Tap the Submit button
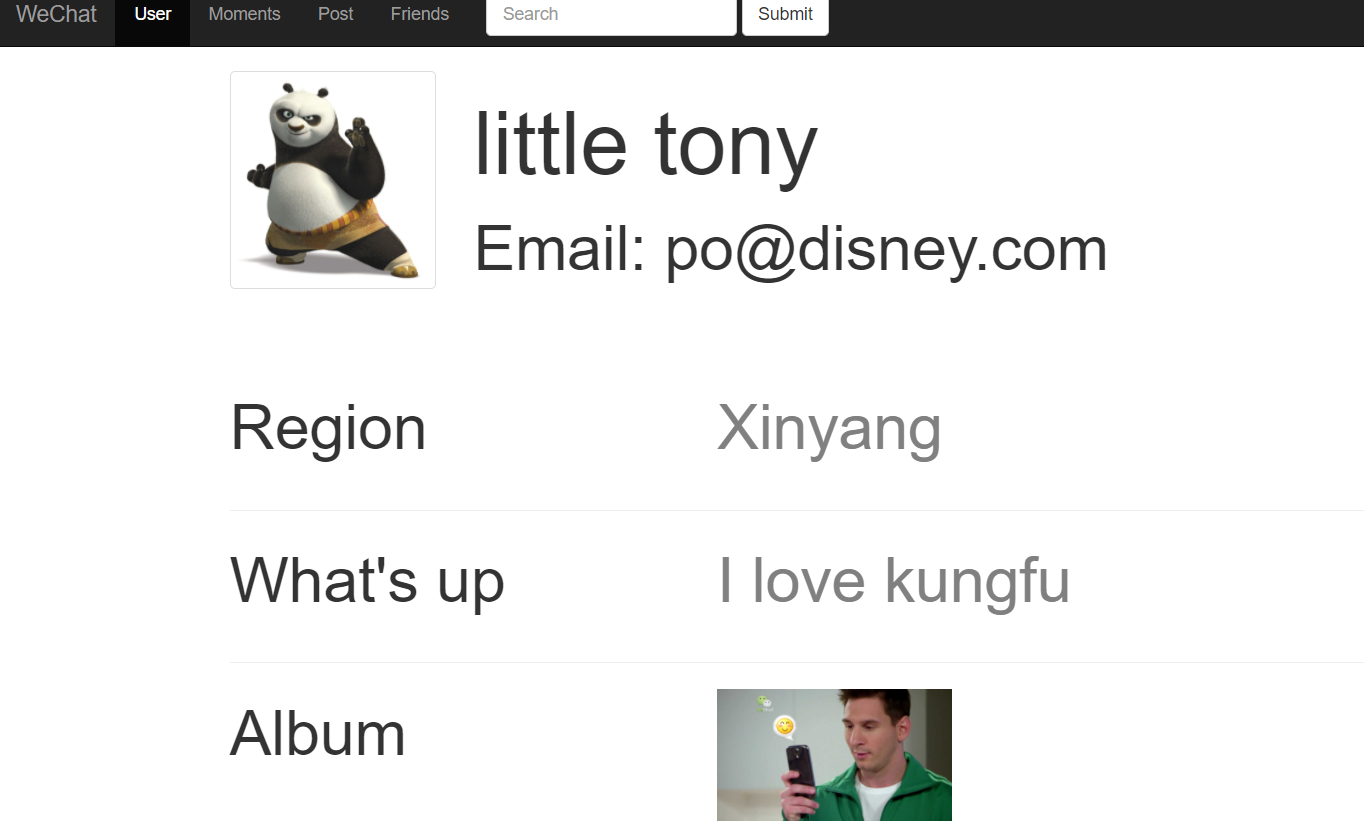Viewport: 1364px width, 840px height. pyautogui.click(x=785, y=15)
